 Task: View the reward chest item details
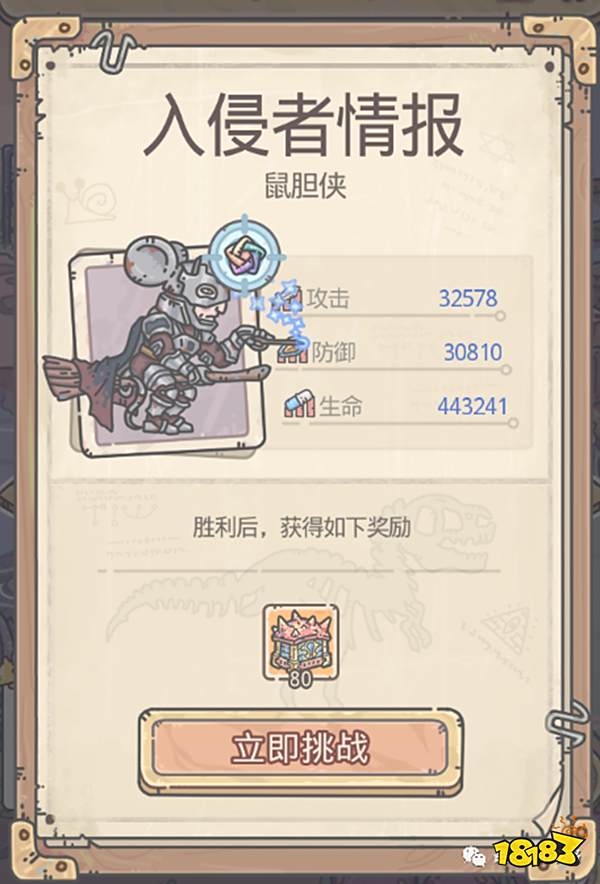click(300, 640)
